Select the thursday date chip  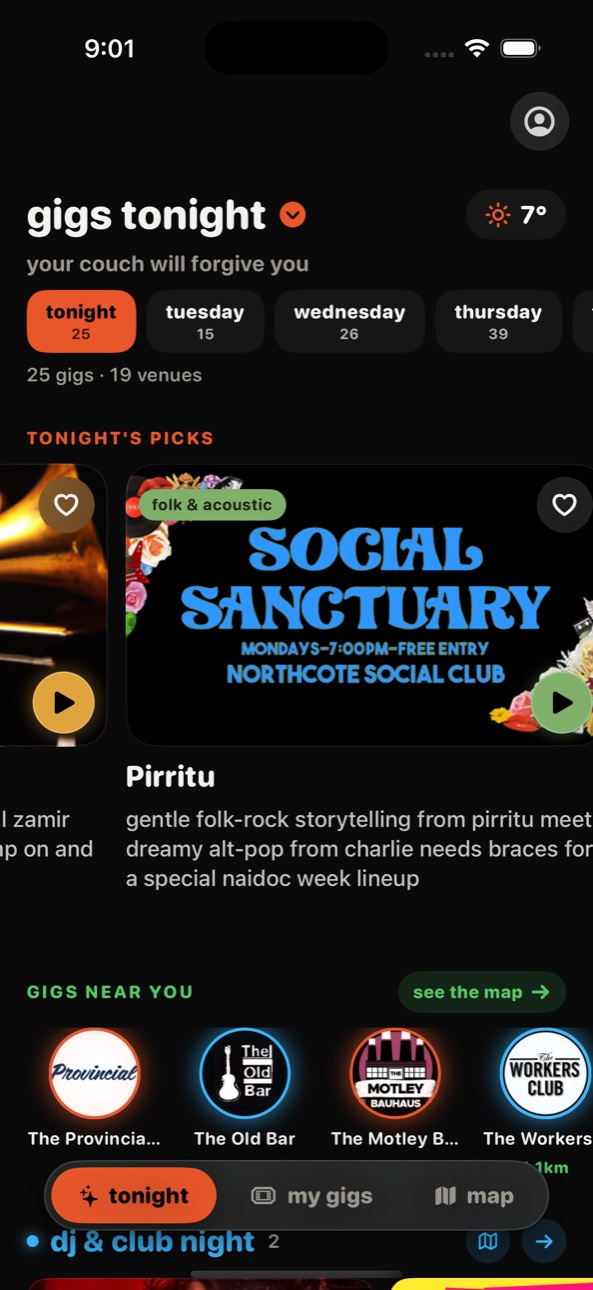click(x=498, y=322)
